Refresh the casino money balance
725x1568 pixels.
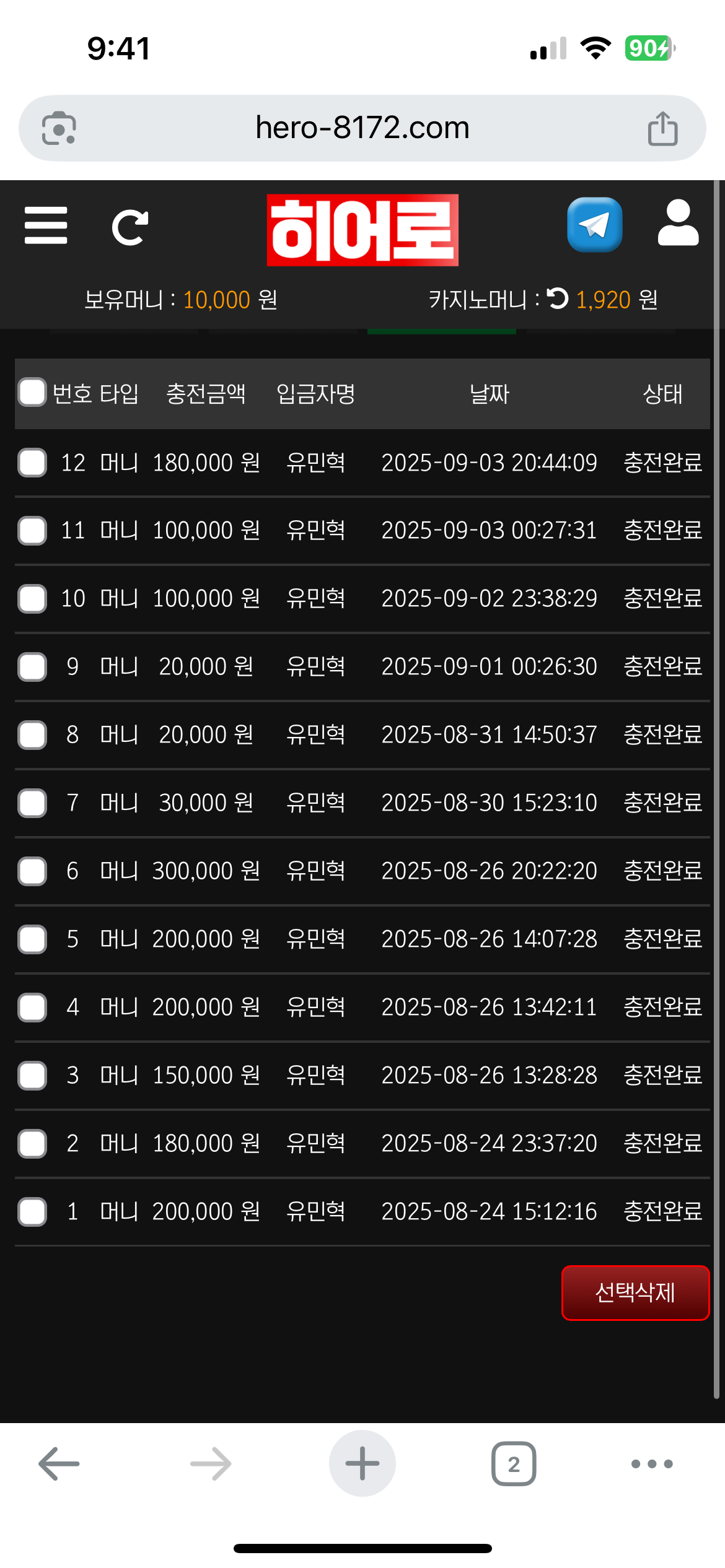(x=558, y=299)
